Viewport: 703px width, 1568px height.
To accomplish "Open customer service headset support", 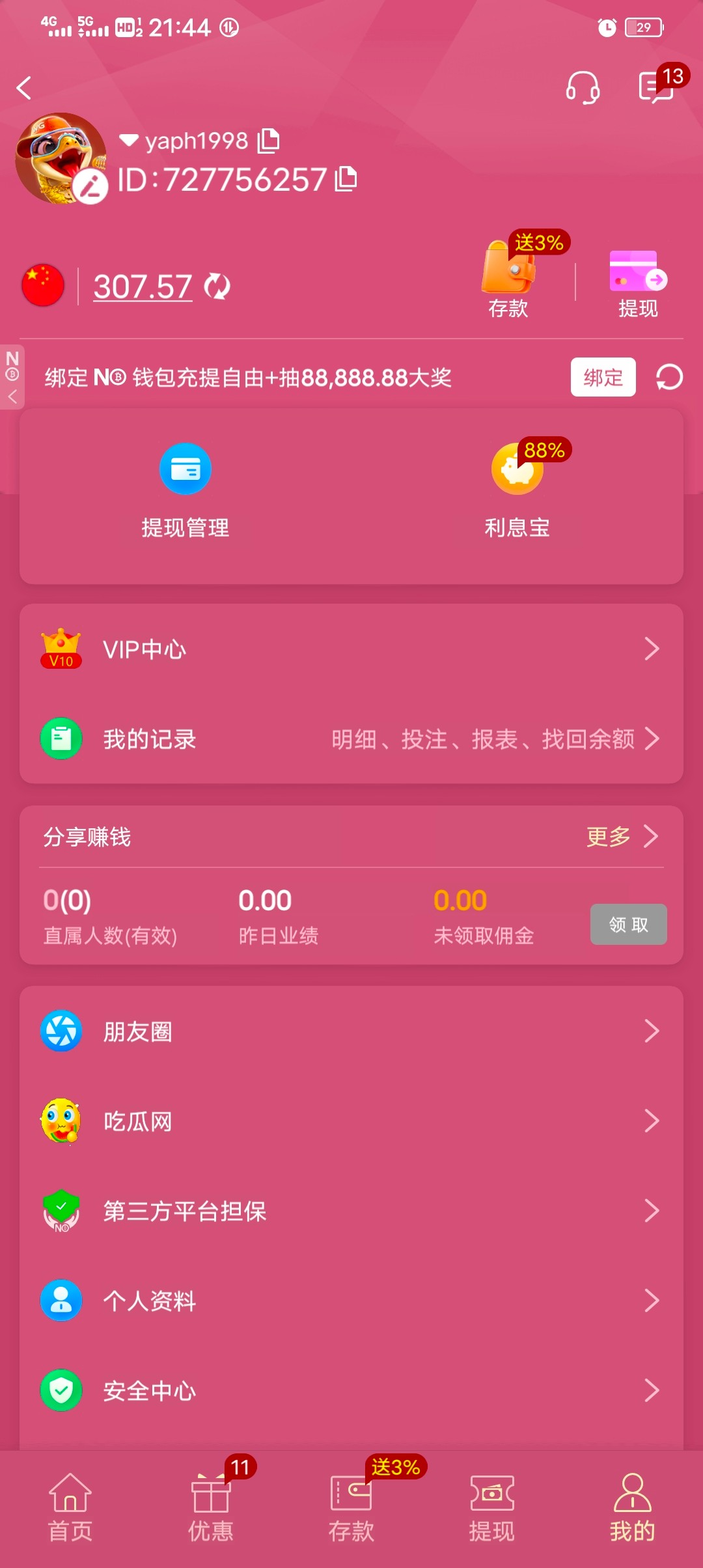I will click(584, 88).
